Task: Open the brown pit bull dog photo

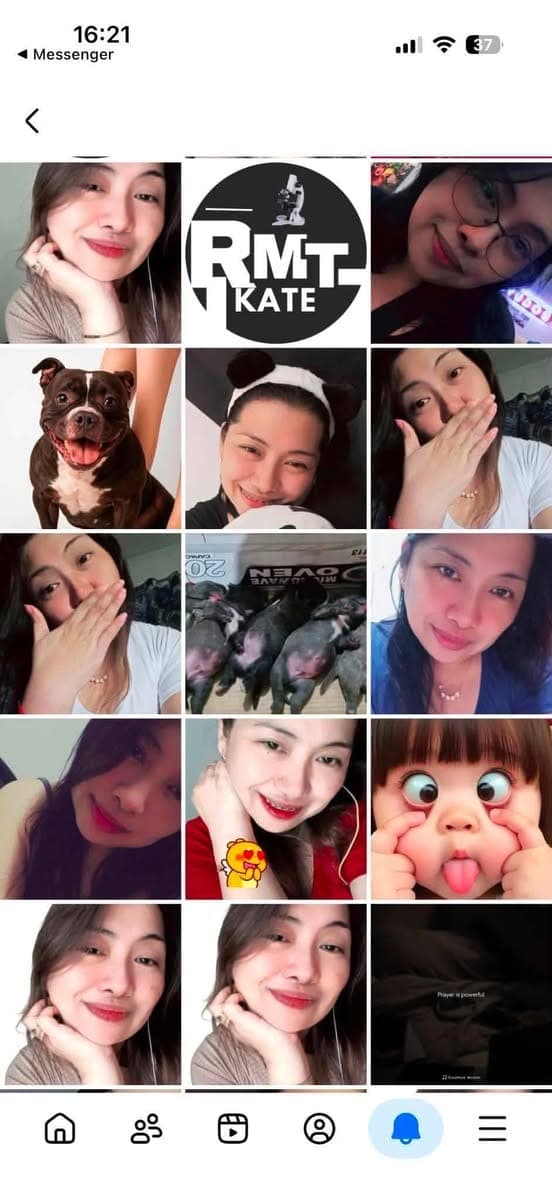Action: coord(90,438)
